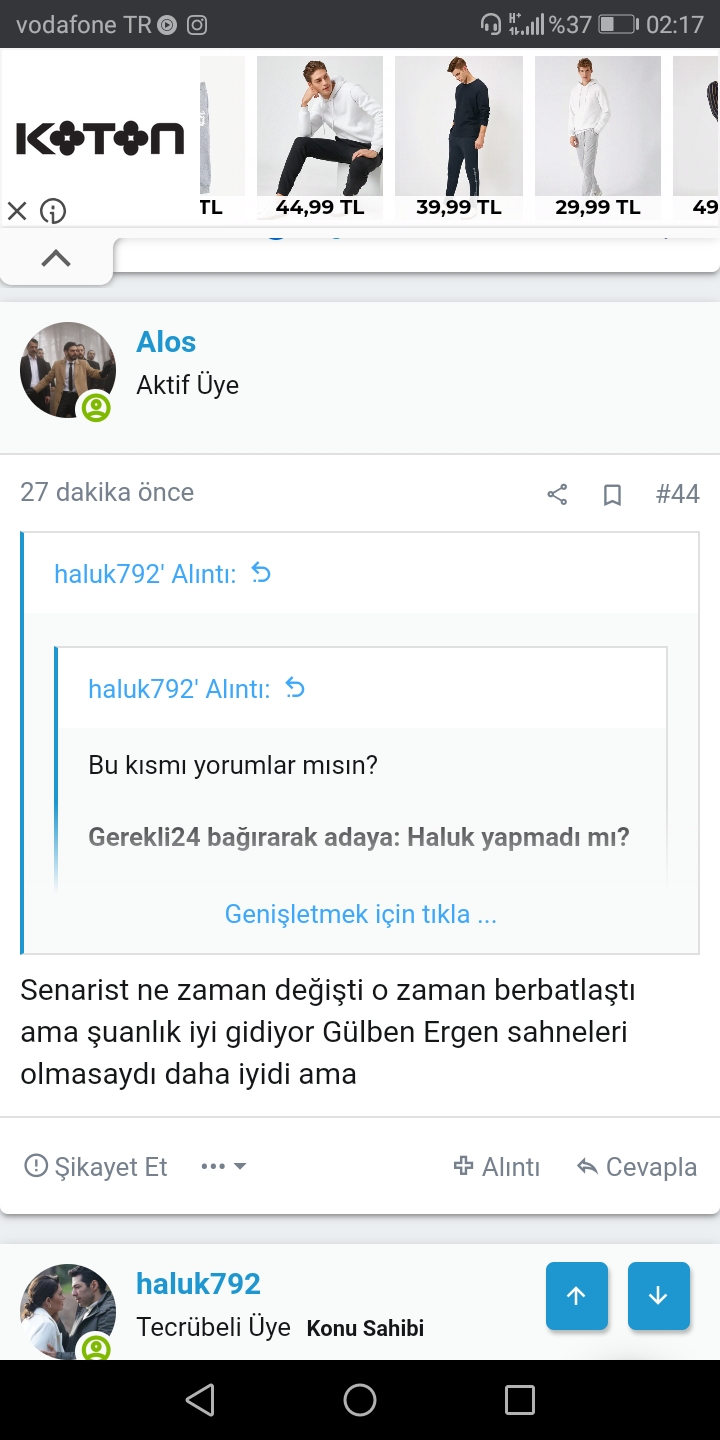Open the 44,99 TL Koton product

click(x=320, y=136)
